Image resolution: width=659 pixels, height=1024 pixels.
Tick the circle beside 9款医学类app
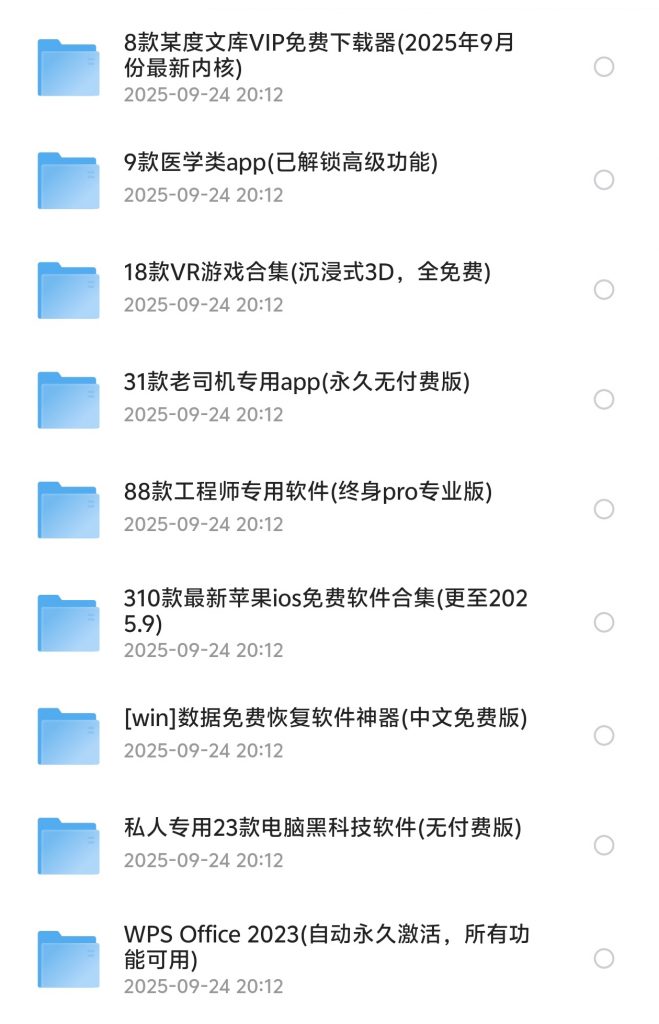[604, 180]
